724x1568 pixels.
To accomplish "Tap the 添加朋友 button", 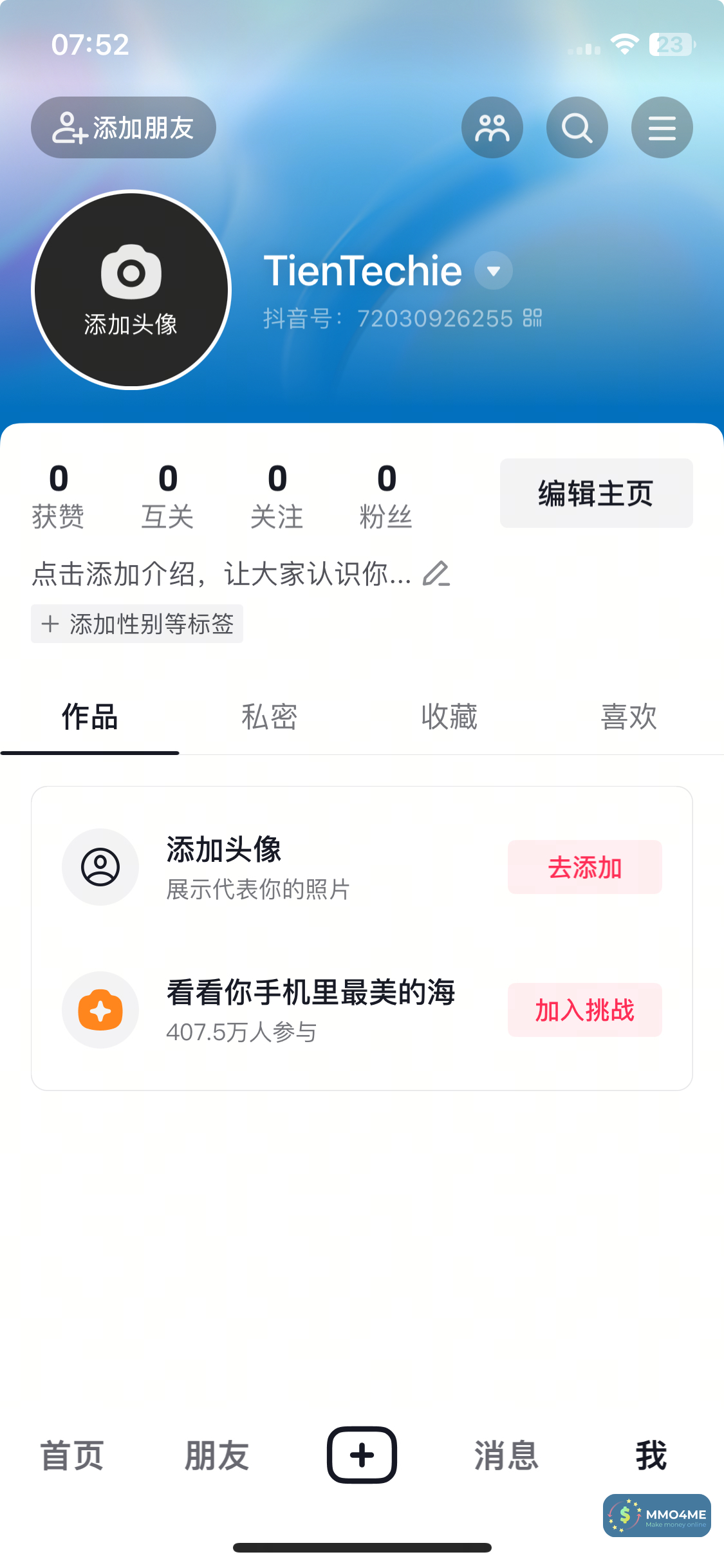I will (124, 127).
